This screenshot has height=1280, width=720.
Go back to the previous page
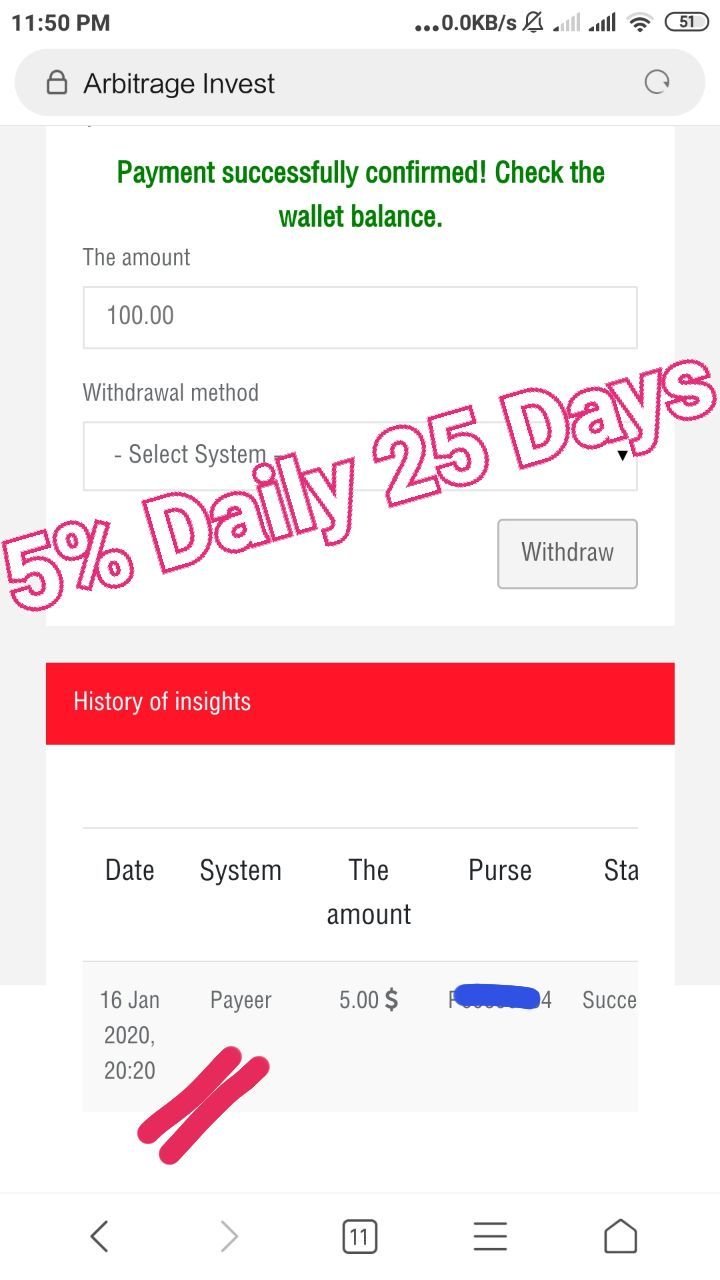(x=99, y=1237)
